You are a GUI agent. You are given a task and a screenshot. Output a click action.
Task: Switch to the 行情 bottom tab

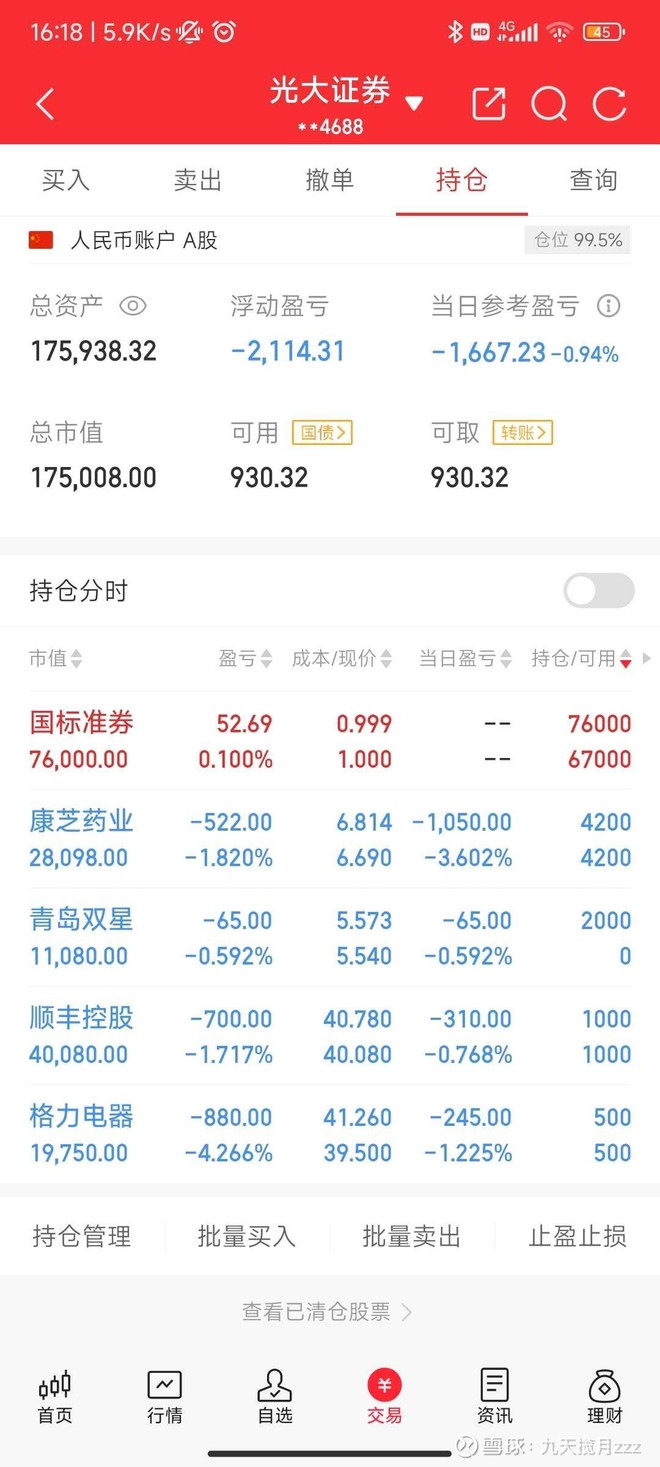[x=165, y=1397]
